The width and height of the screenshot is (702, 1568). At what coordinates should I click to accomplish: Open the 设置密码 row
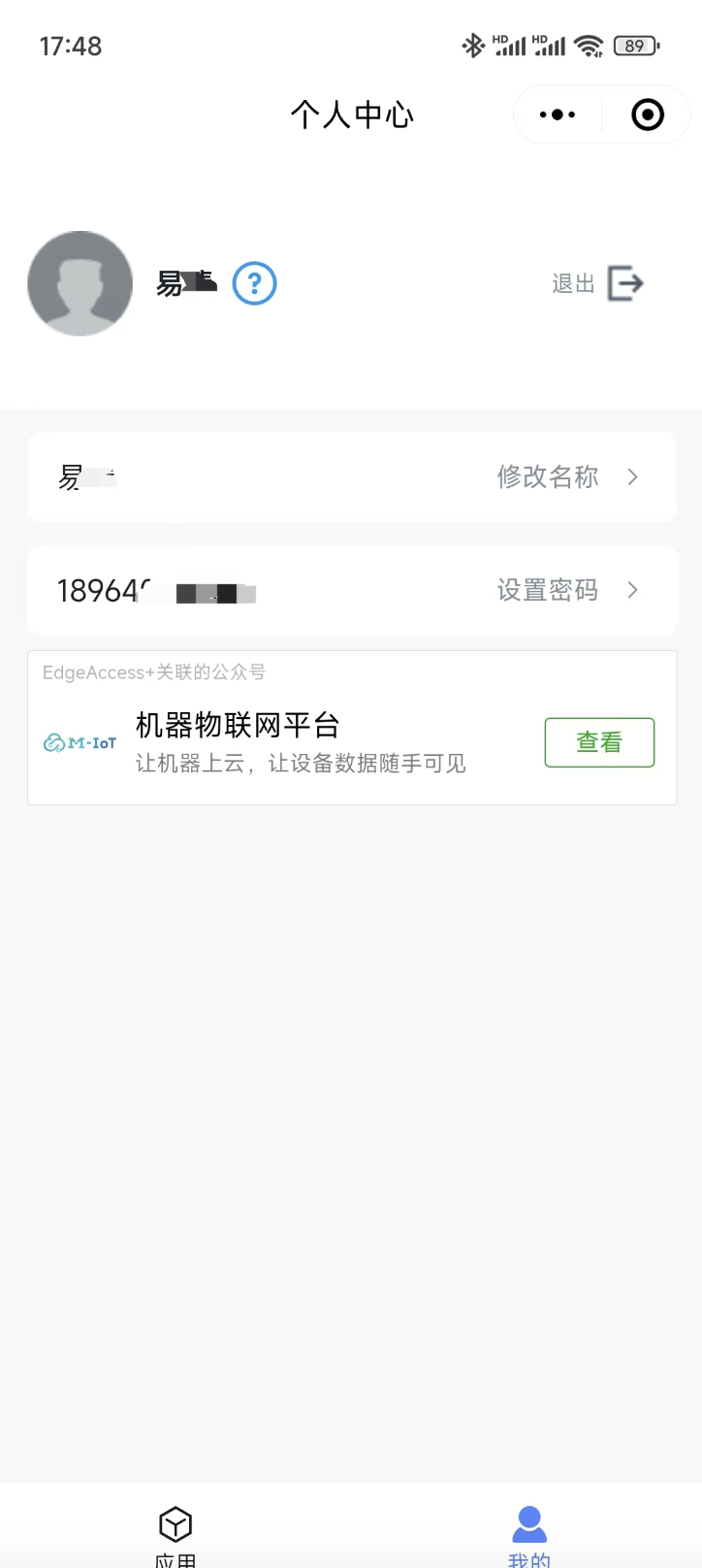point(567,590)
